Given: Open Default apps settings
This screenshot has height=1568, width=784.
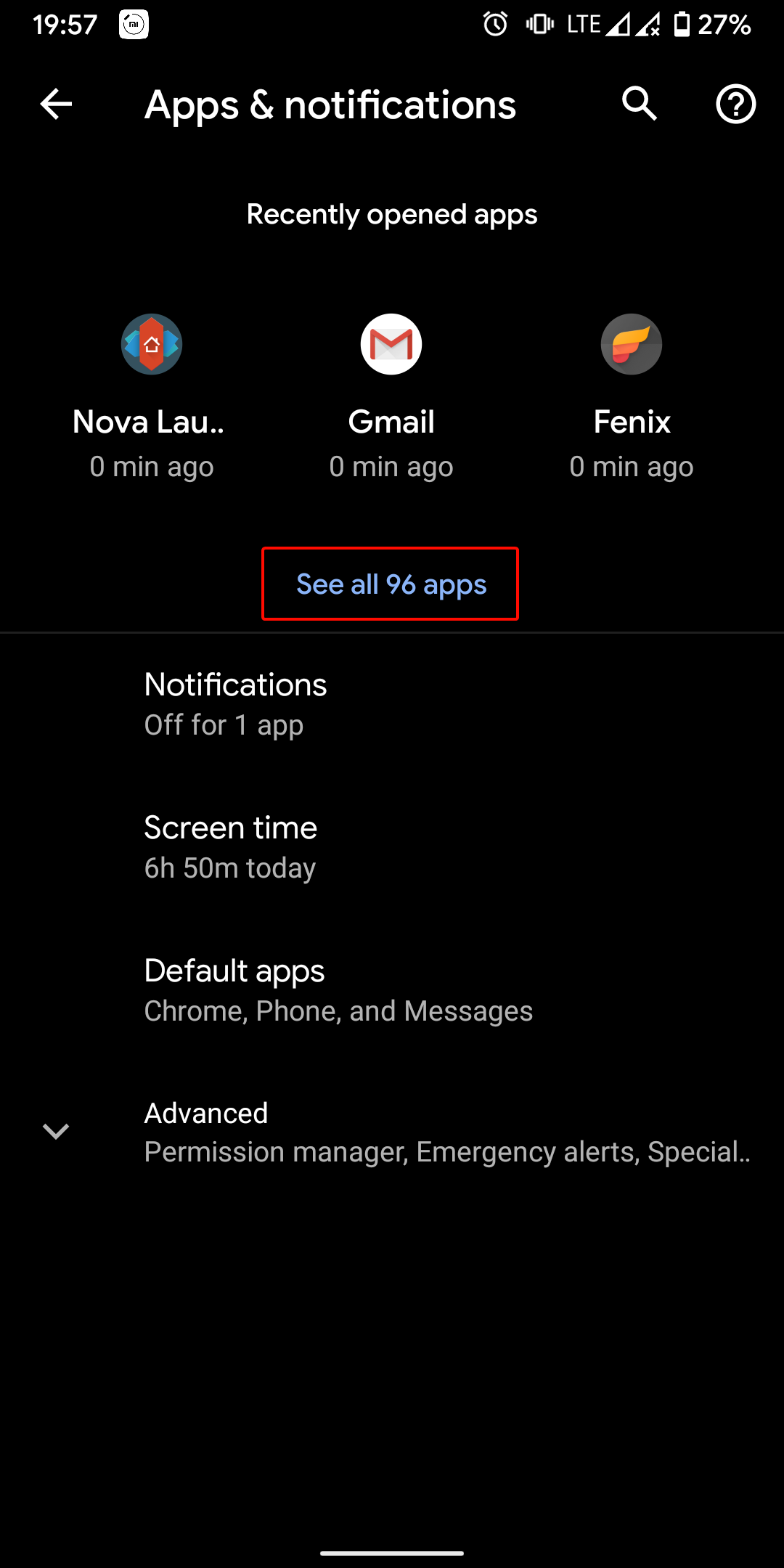Looking at the screenshot, I should [392, 990].
